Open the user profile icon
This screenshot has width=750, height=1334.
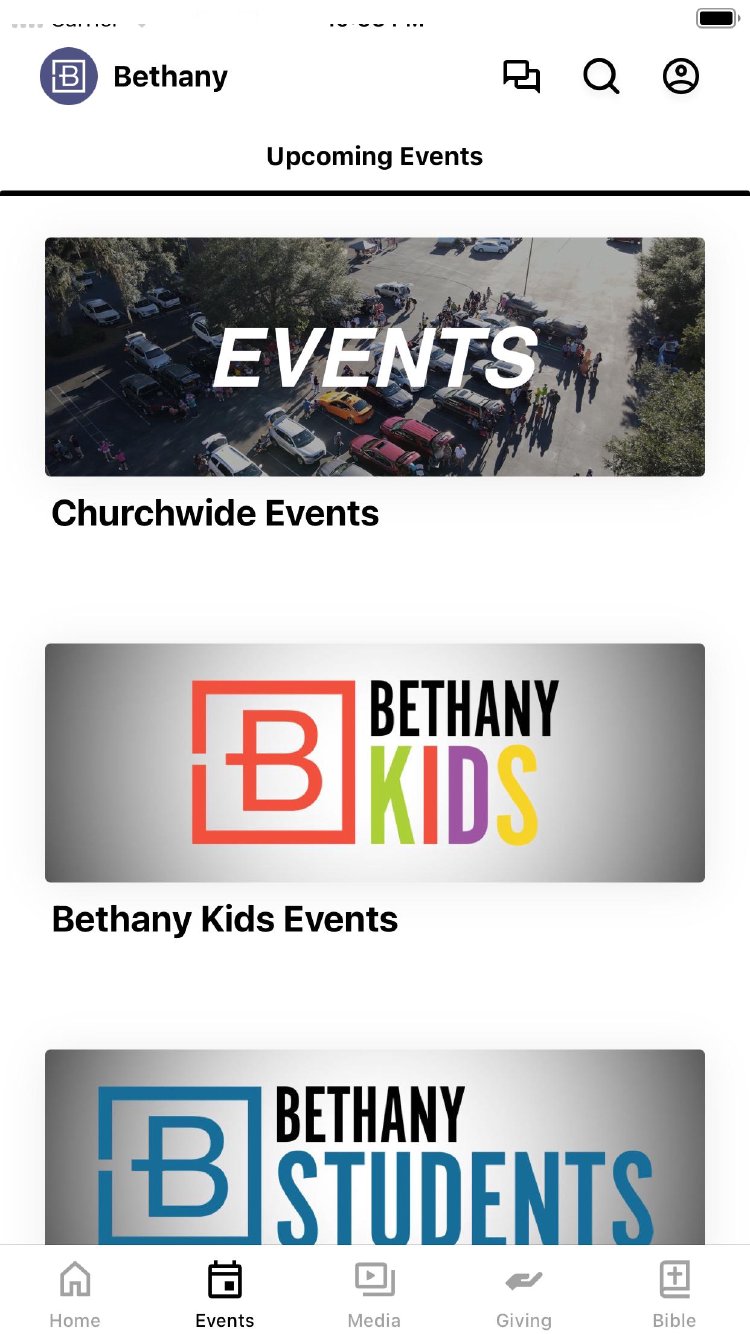[x=681, y=77]
